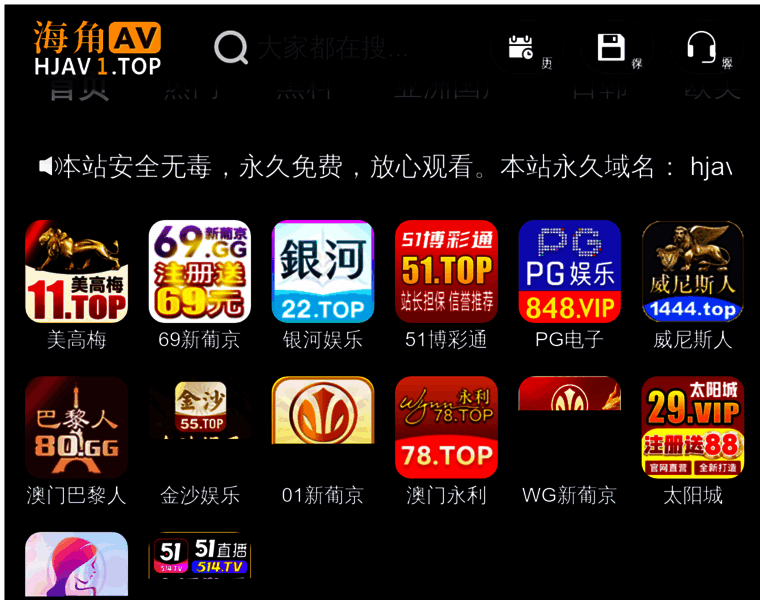Open the history calendar icon
The height and width of the screenshot is (600, 760).
521,47
